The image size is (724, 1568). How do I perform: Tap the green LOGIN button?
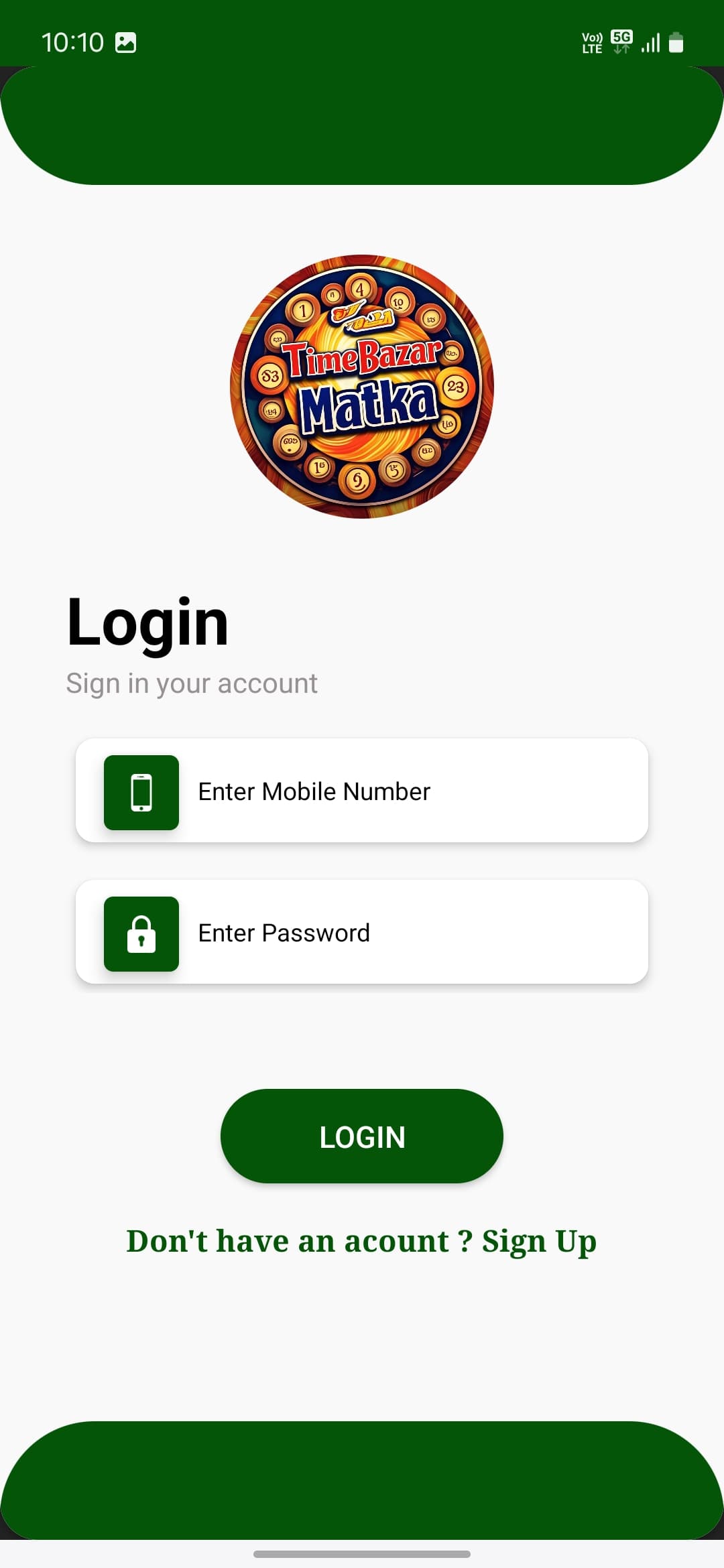tap(362, 1136)
